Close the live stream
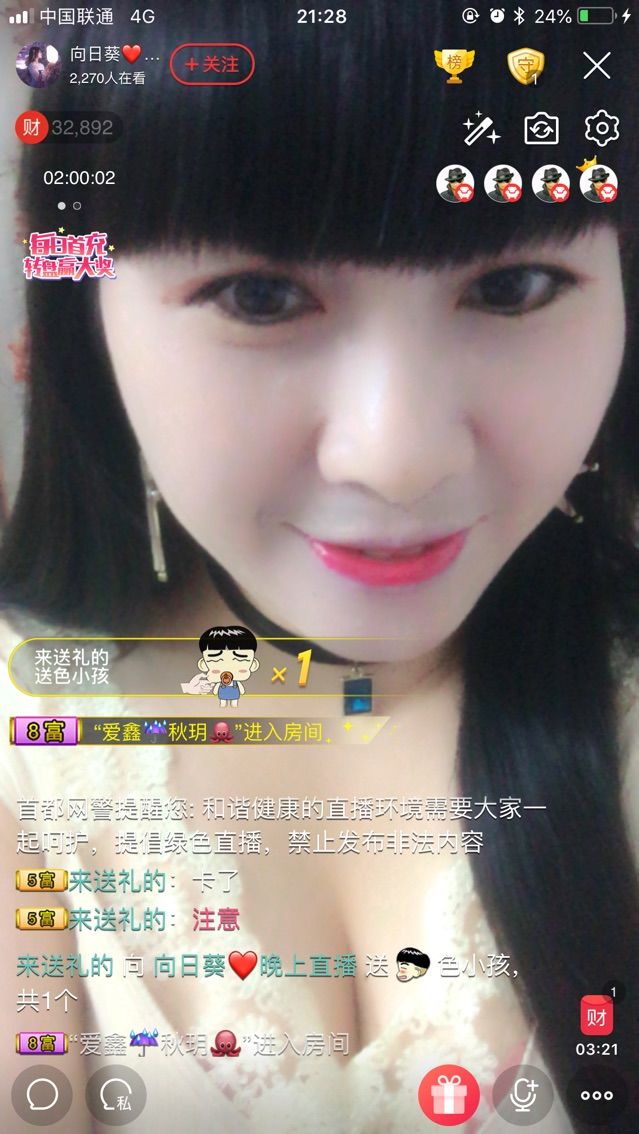 pyautogui.click(x=596, y=66)
